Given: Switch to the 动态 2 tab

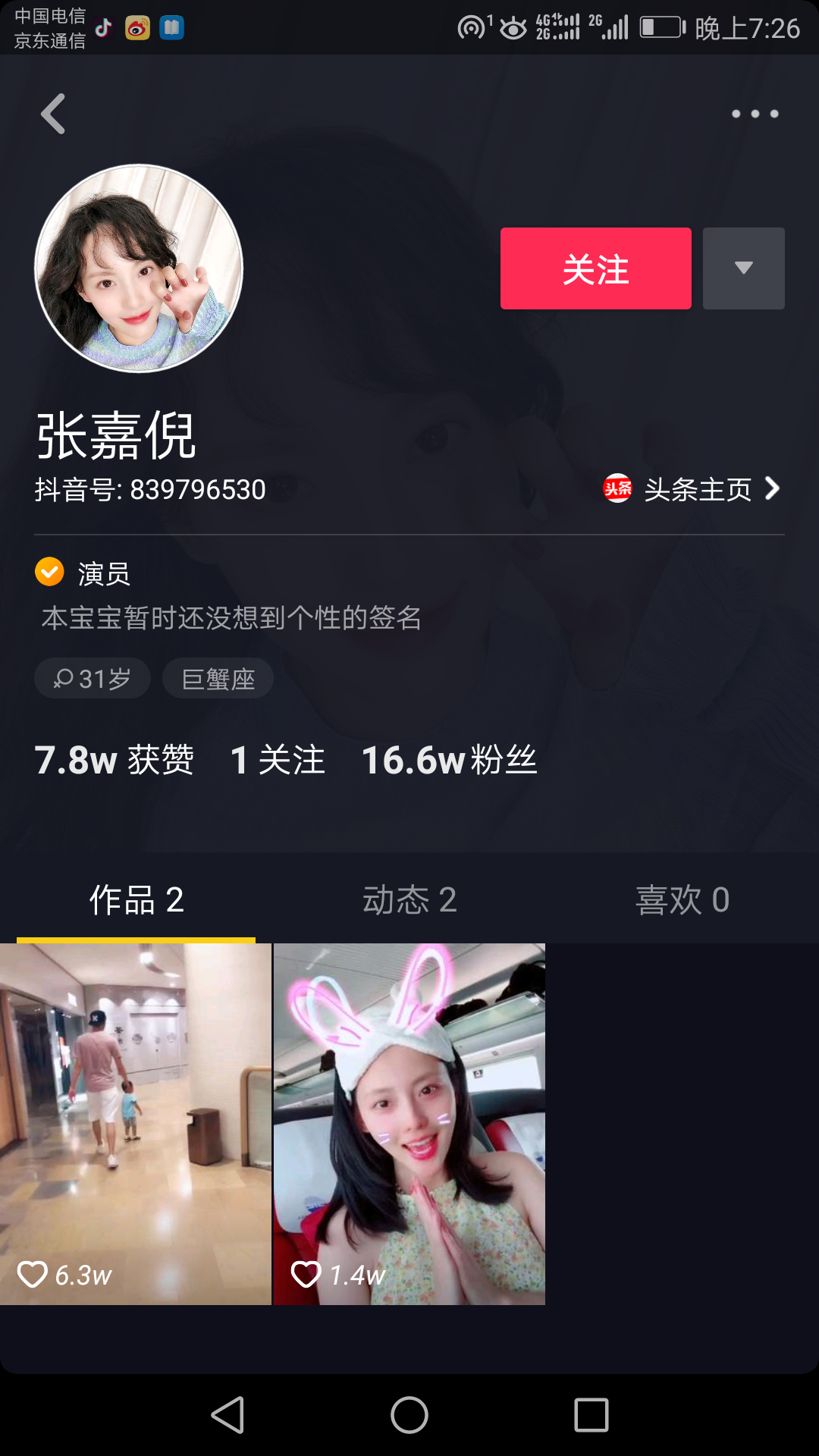Looking at the screenshot, I should click(x=409, y=900).
